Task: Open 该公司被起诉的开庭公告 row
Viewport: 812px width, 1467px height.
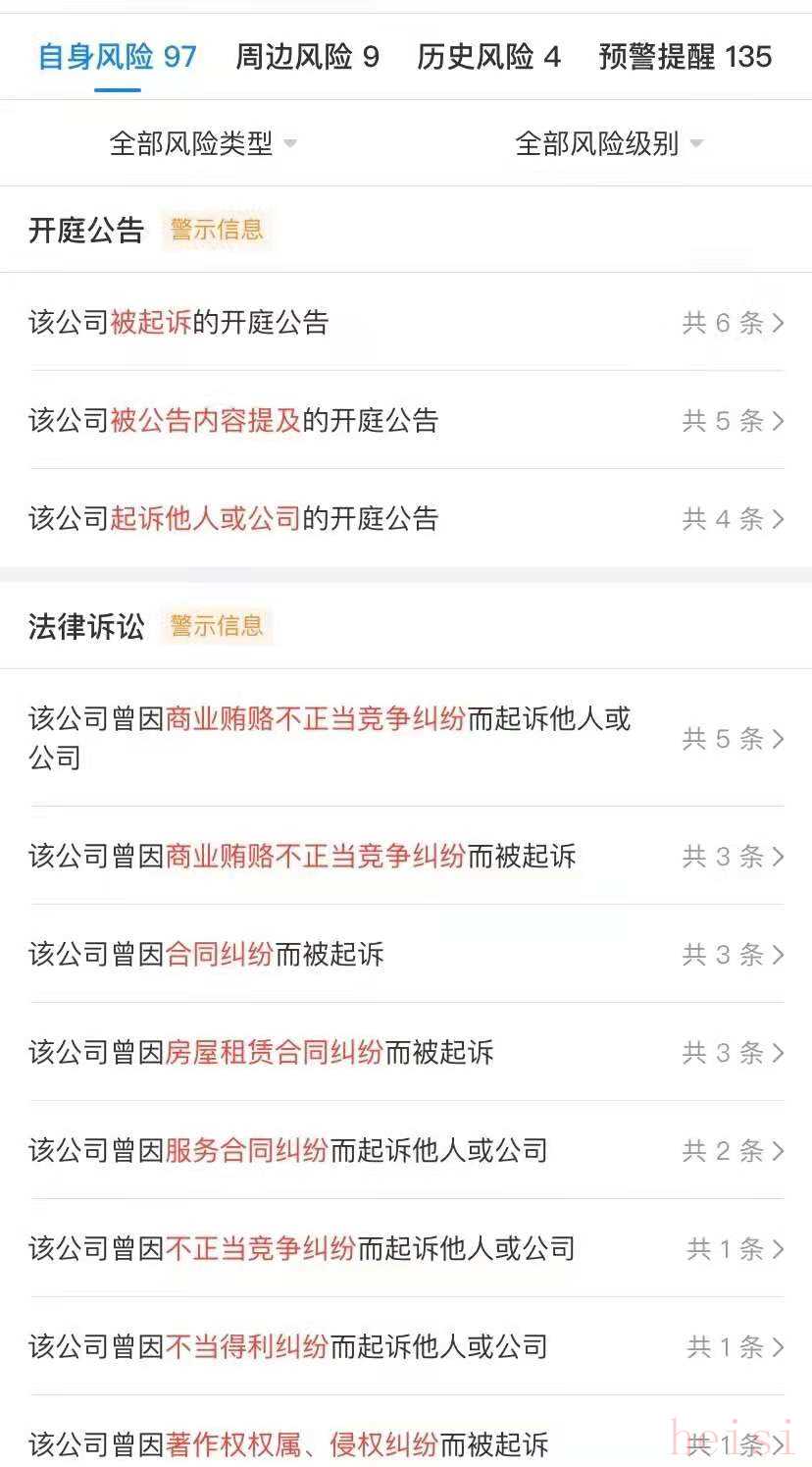Action: point(406,322)
